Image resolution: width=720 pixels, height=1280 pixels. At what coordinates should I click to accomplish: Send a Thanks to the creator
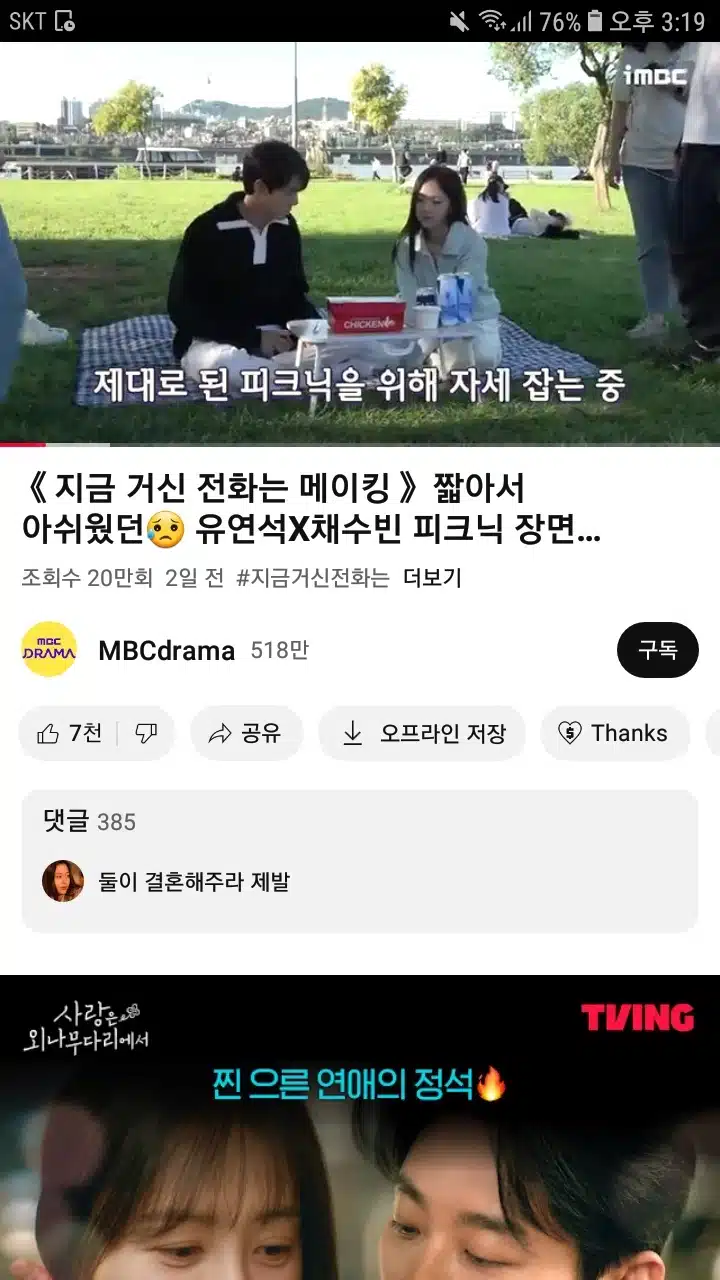click(x=615, y=733)
